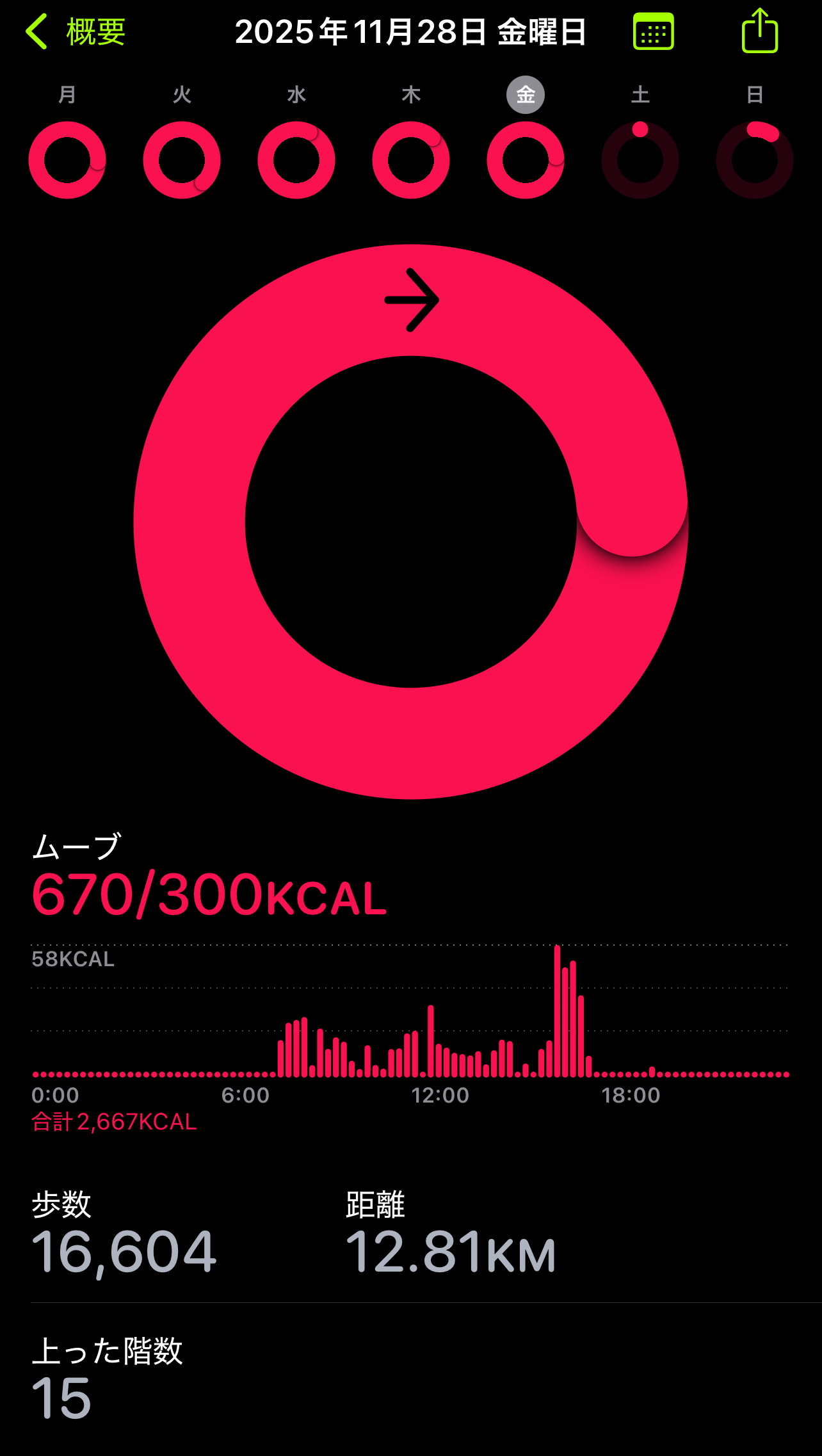Go back to 概要 summary

(76, 32)
